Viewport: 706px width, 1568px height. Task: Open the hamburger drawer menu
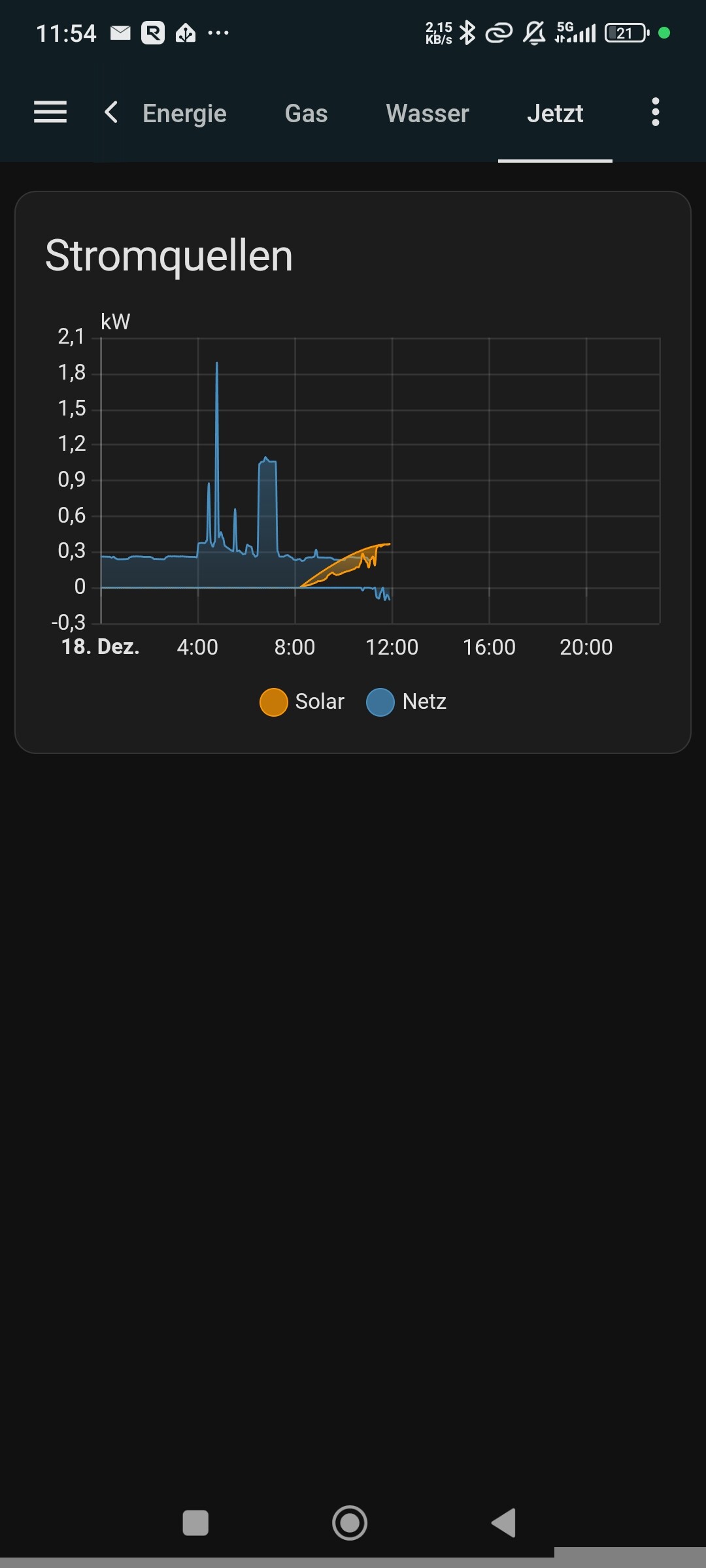pos(50,112)
